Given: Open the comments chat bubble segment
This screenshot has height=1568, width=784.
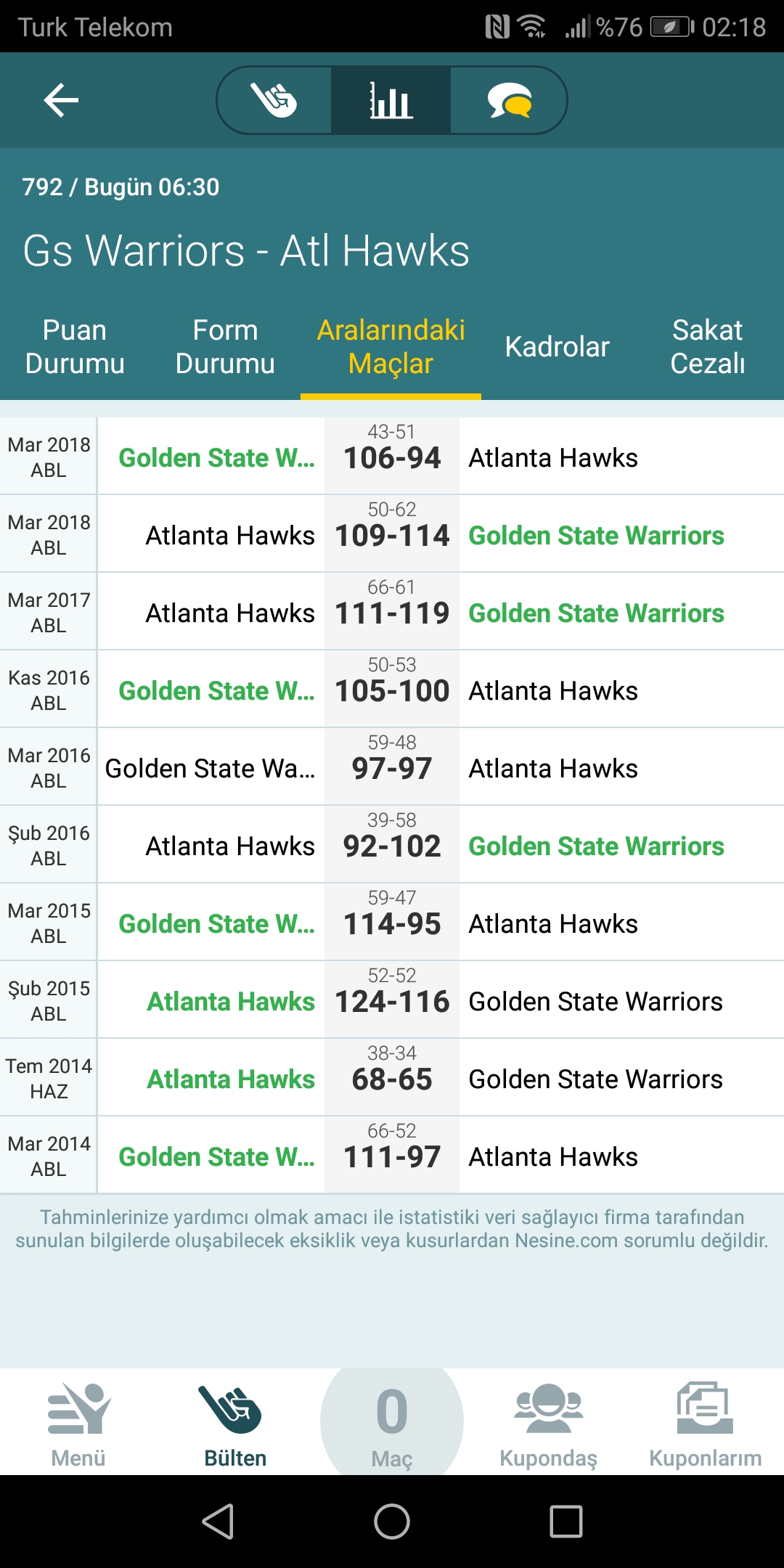Looking at the screenshot, I should coord(509,100).
